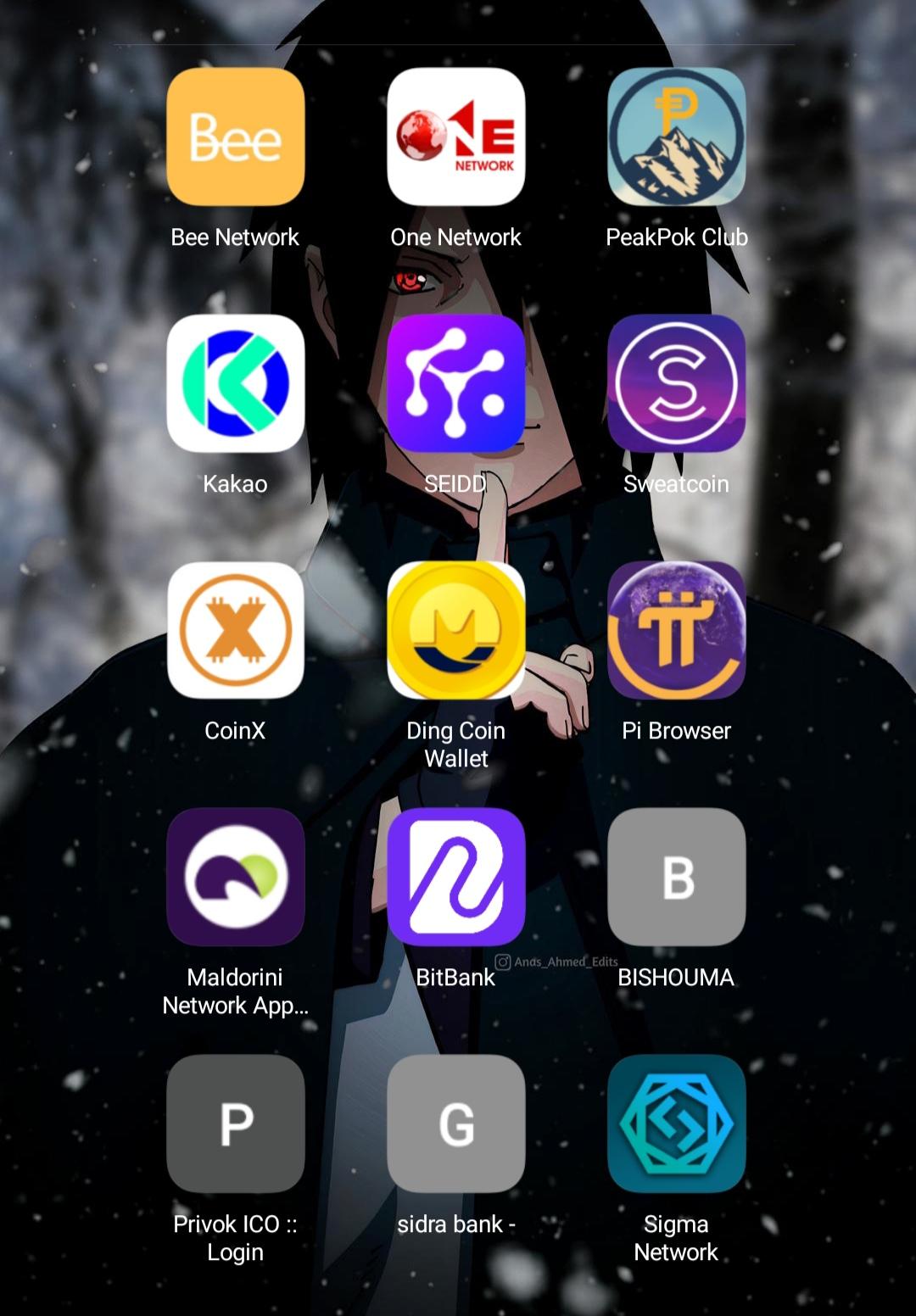916x1316 pixels.
Task: Launch Maldorini Network App
Action: click(235, 877)
